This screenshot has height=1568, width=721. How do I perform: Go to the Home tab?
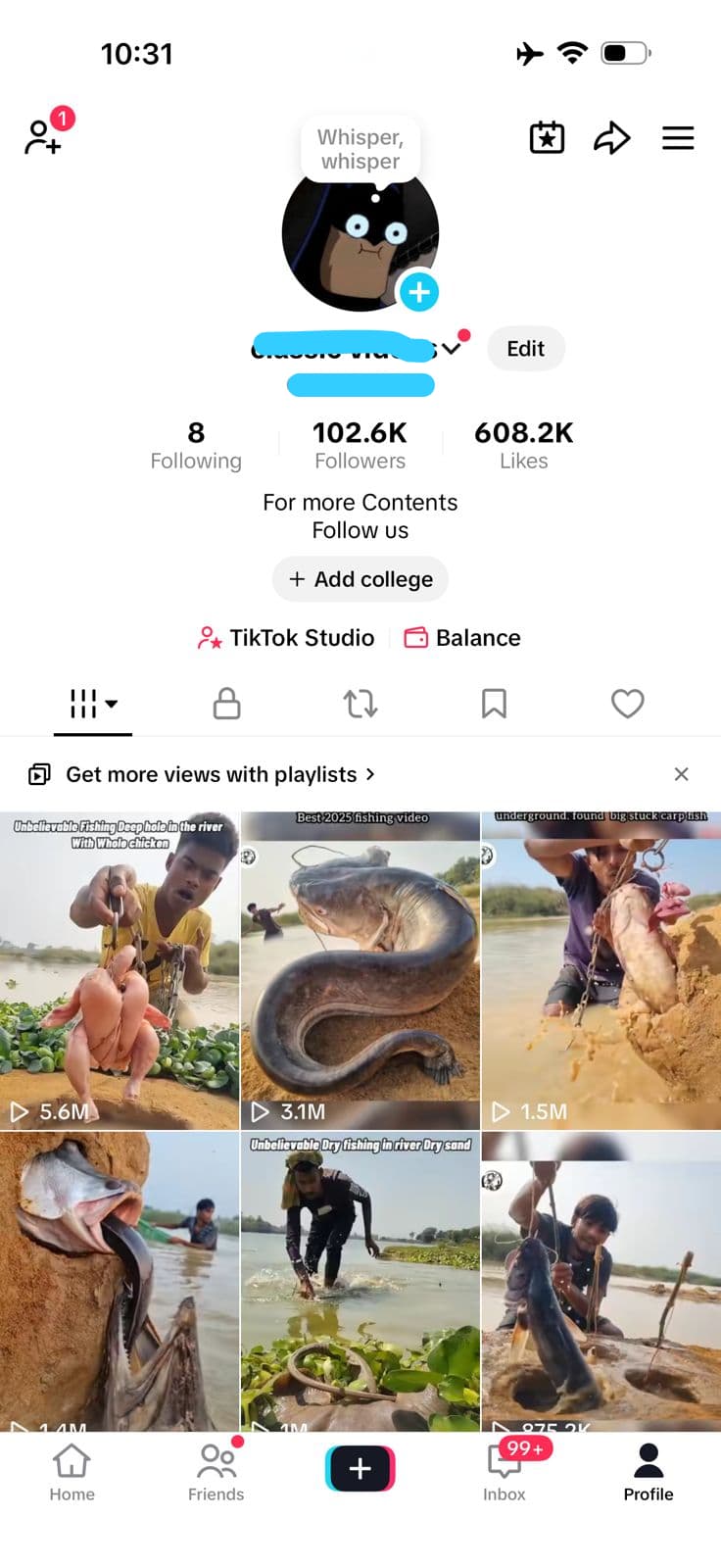72,1471
